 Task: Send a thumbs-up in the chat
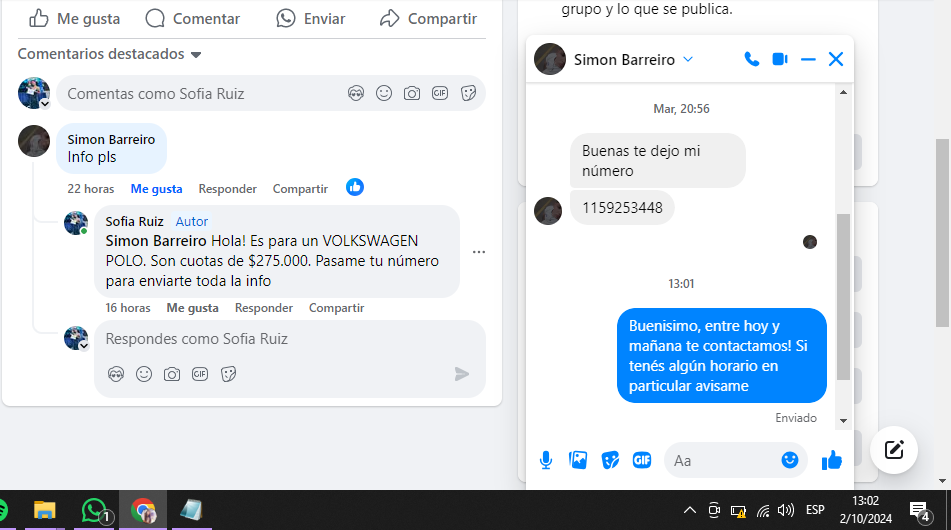[832, 460]
